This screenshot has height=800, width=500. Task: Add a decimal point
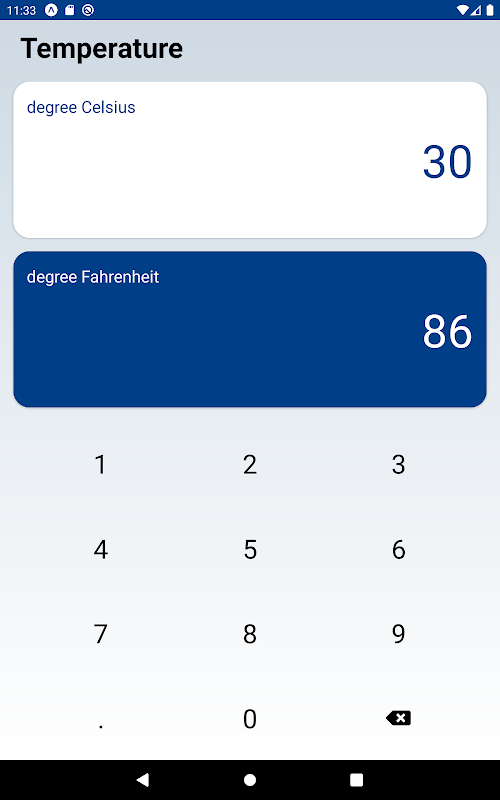pos(101,718)
